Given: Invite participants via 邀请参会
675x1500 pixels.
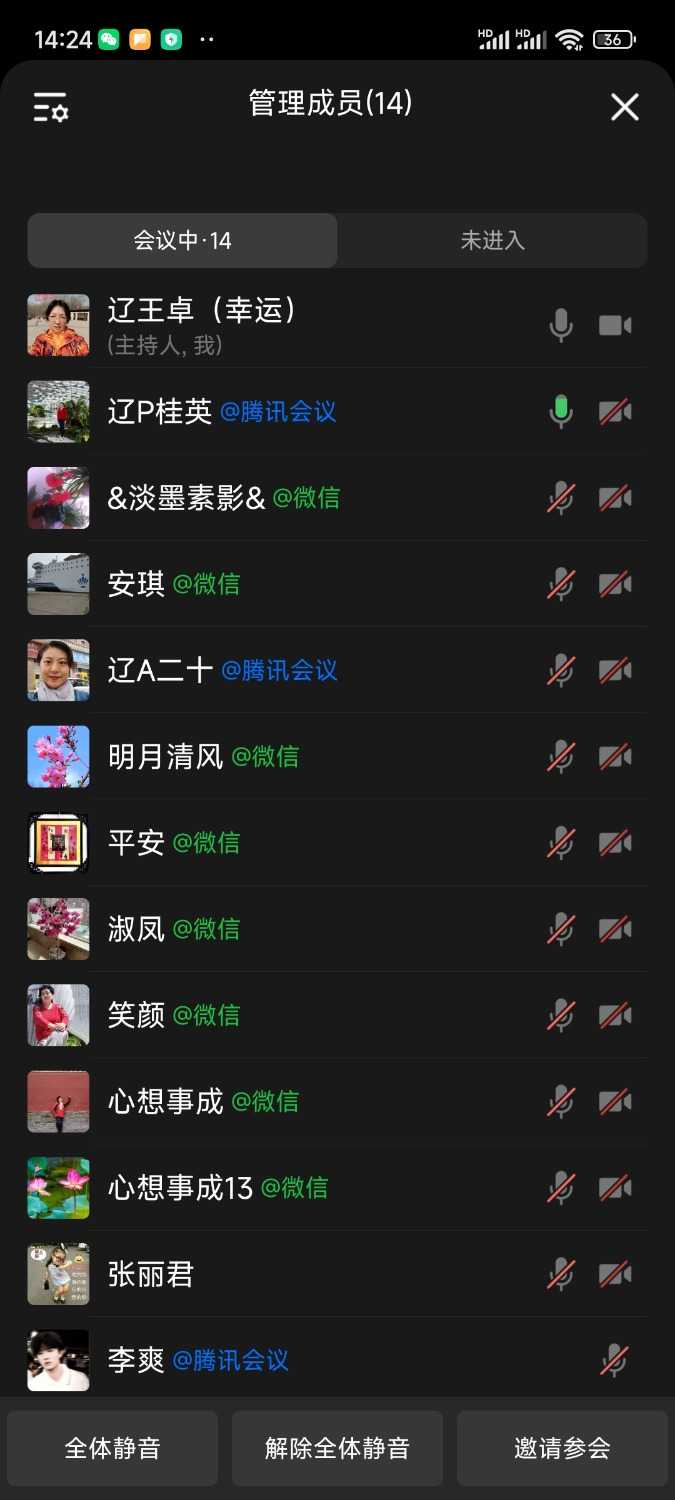Looking at the screenshot, I should (x=562, y=1448).
